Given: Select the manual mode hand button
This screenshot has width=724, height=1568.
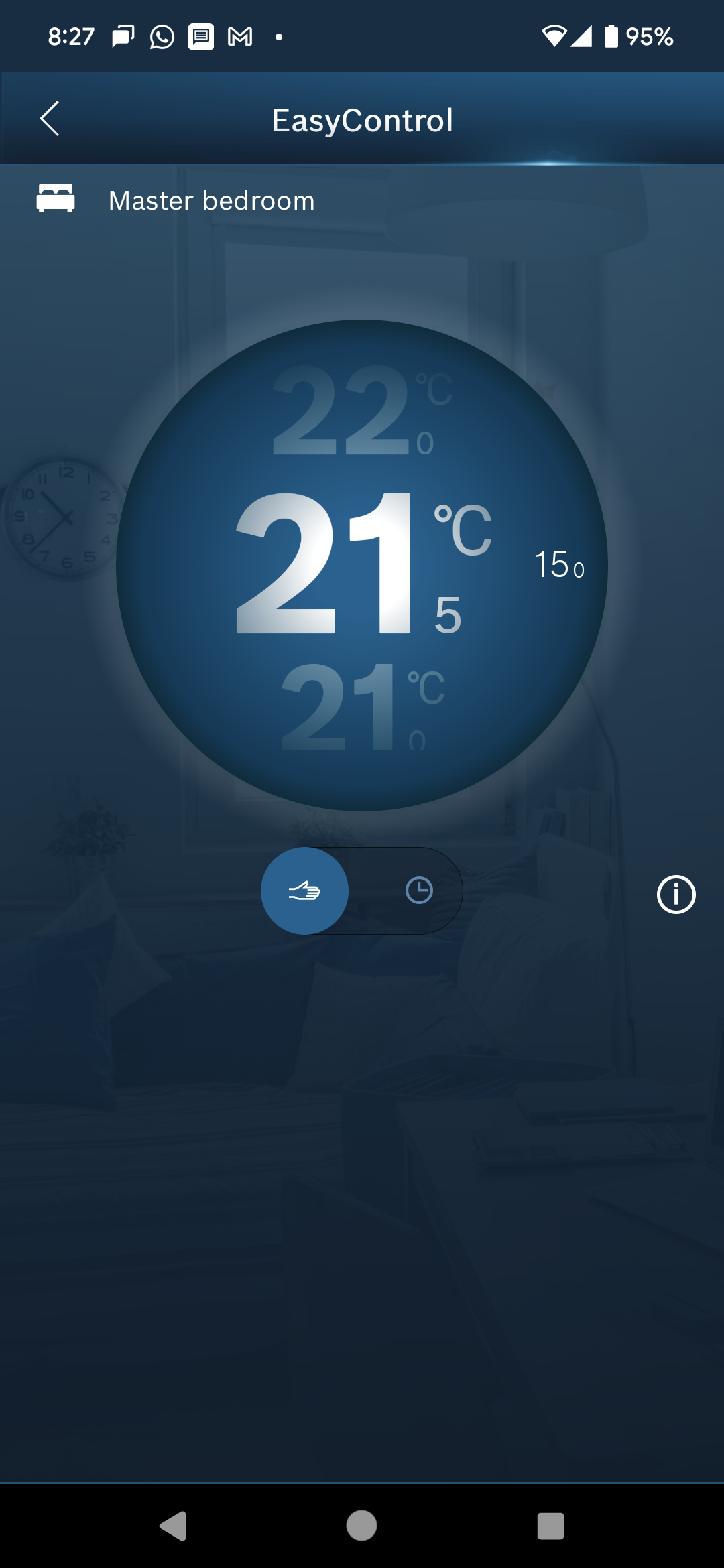Looking at the screenshot, I should click(x=304, y=891).
